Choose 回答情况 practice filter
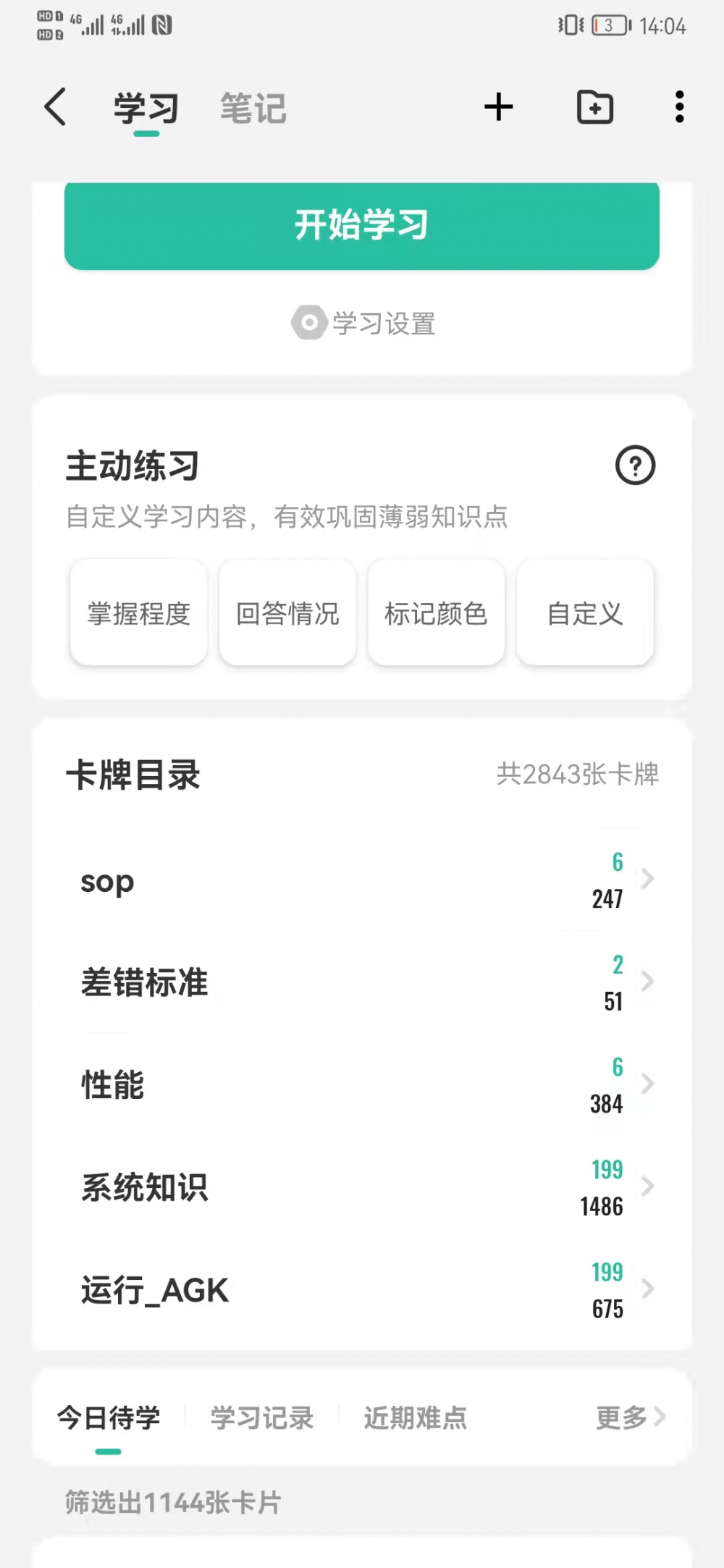This screenshot has width=724, height=1568. click(287, 613)
